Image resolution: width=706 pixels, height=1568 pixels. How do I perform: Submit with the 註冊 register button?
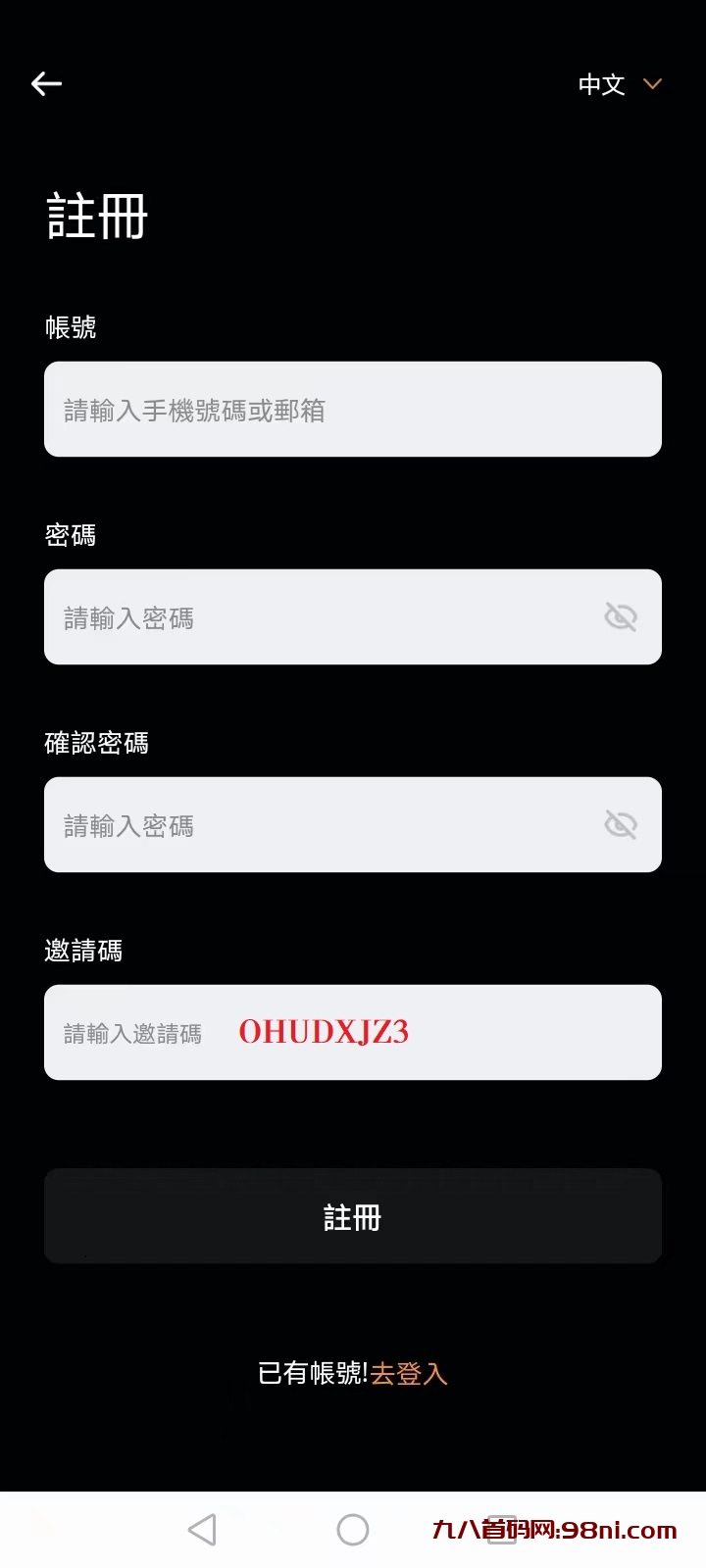[x=353, y=1216]
